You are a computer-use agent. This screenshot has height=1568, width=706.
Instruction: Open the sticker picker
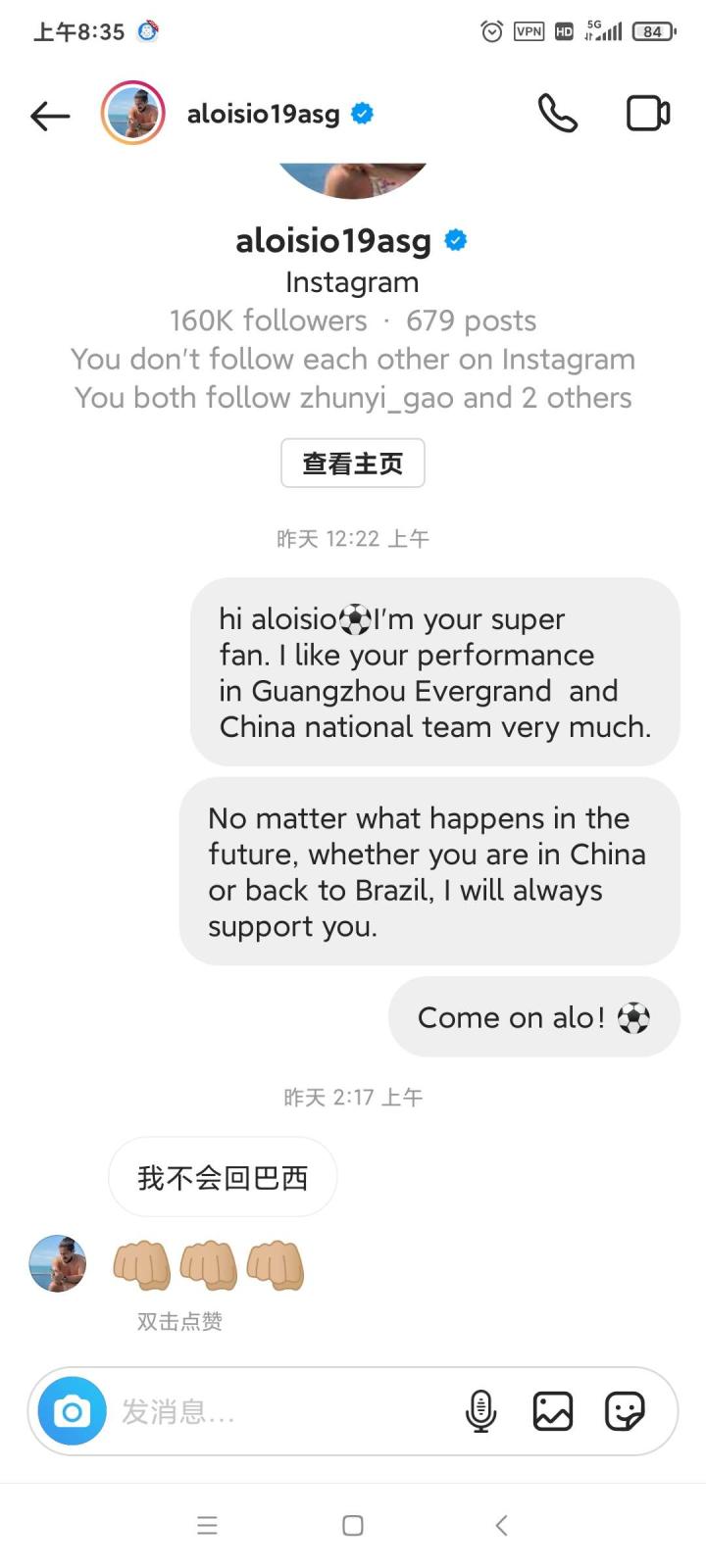(x=624, y=1411)
